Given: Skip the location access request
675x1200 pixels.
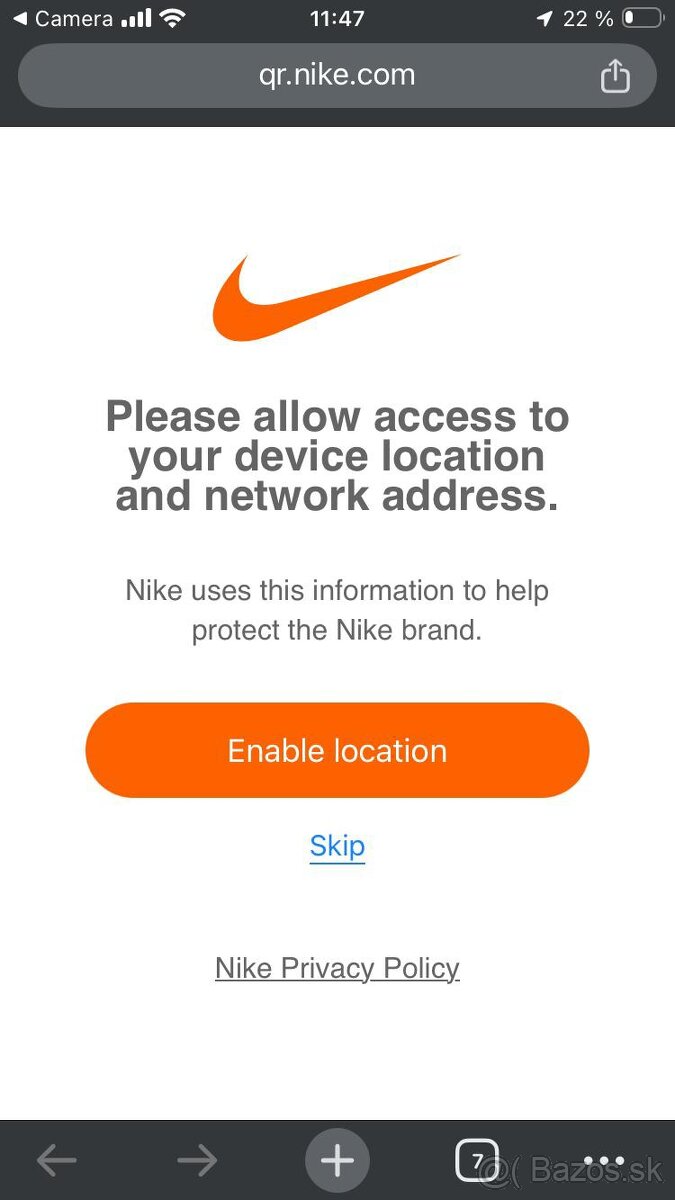Looking at the screenshot, I should [337, 846].
